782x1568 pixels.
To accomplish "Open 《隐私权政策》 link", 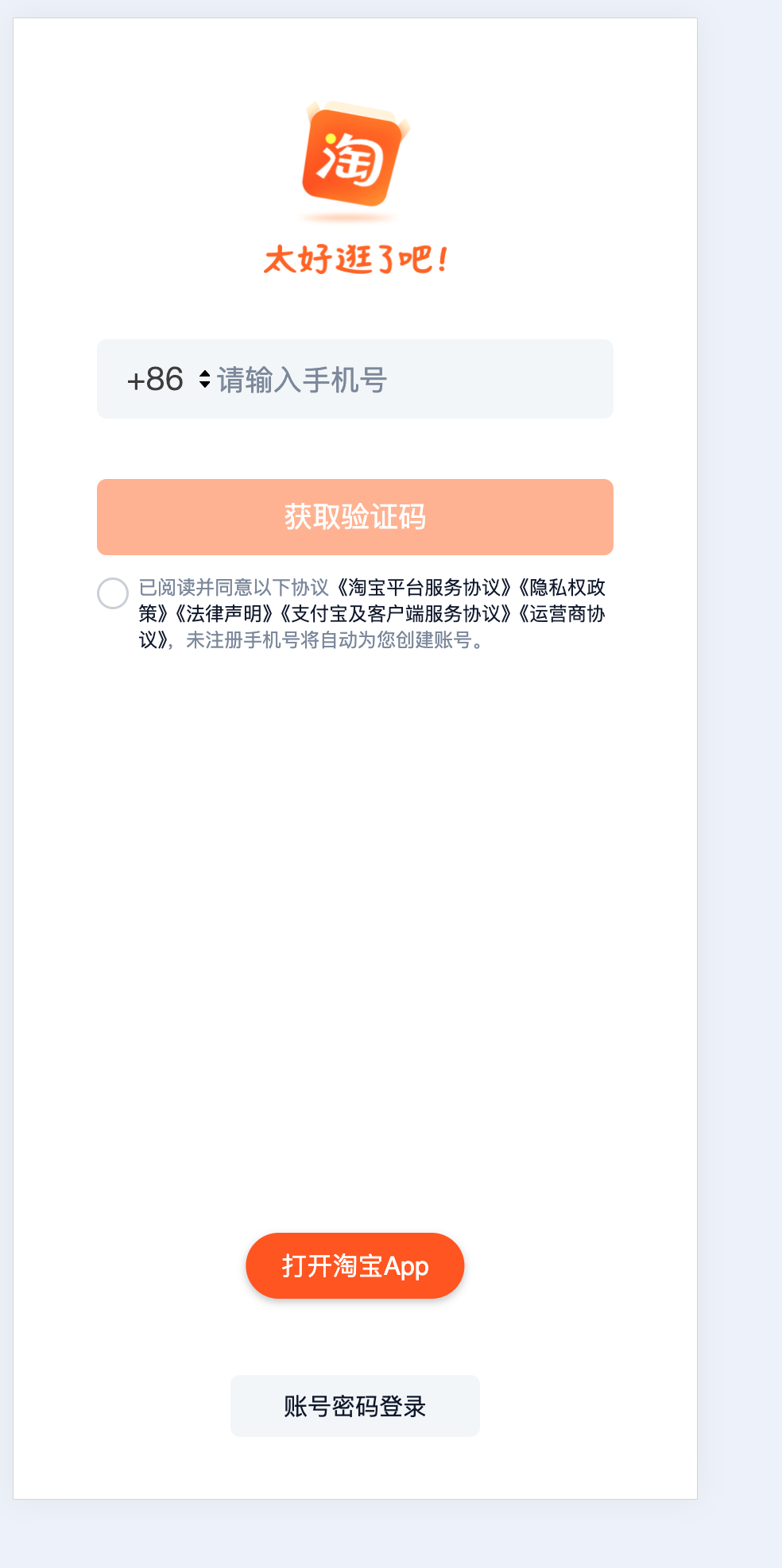I will coord(561,588).
